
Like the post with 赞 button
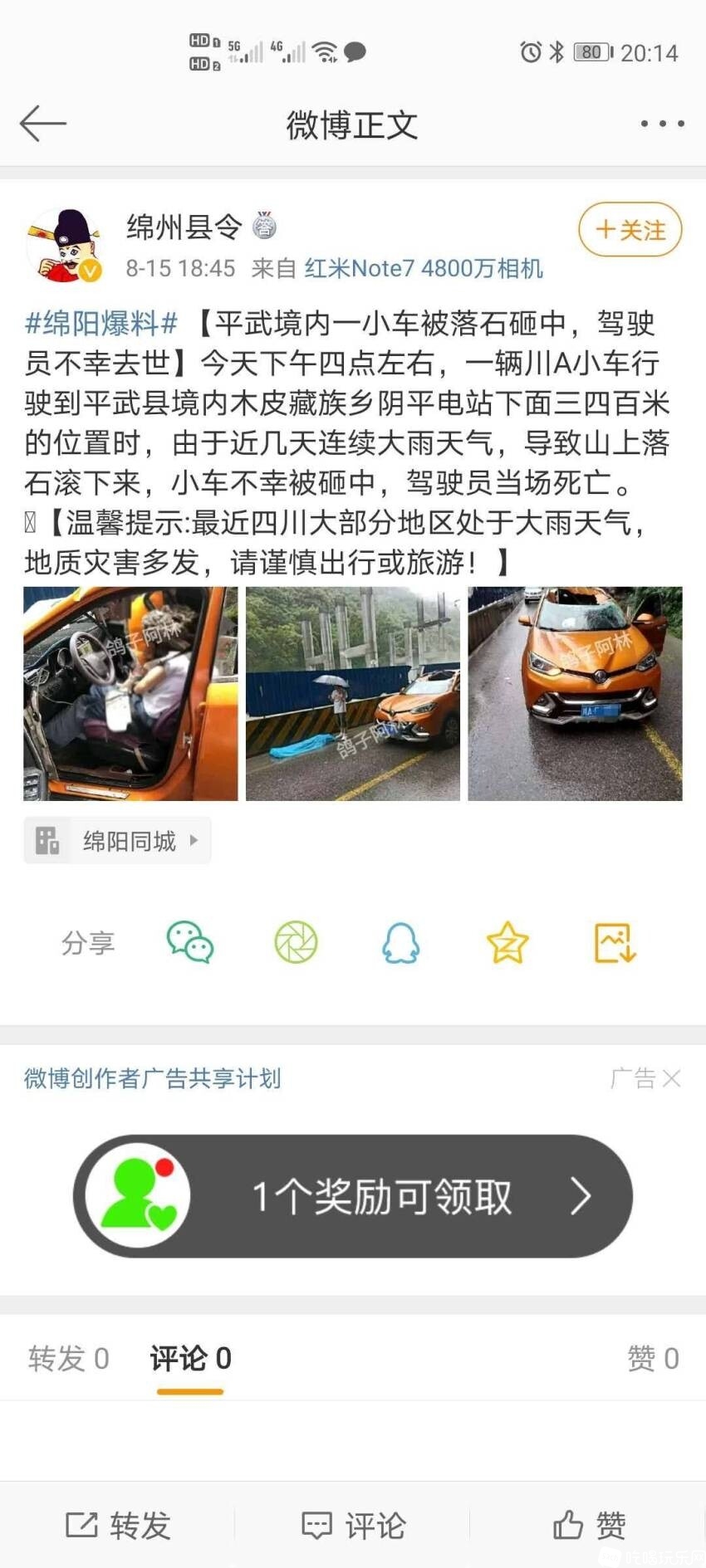(x=589, y=1525)
